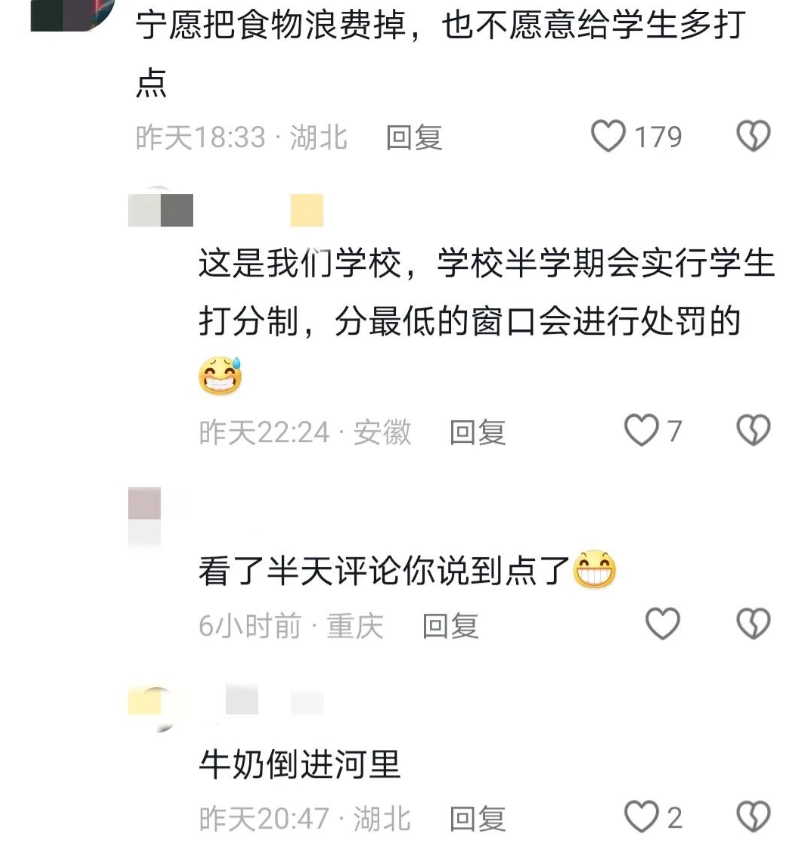Dislike the 重庆 comment from 6小时前
Image resolution: width=810 pixels, height=845 pixels.
click(x=753, y=625)
